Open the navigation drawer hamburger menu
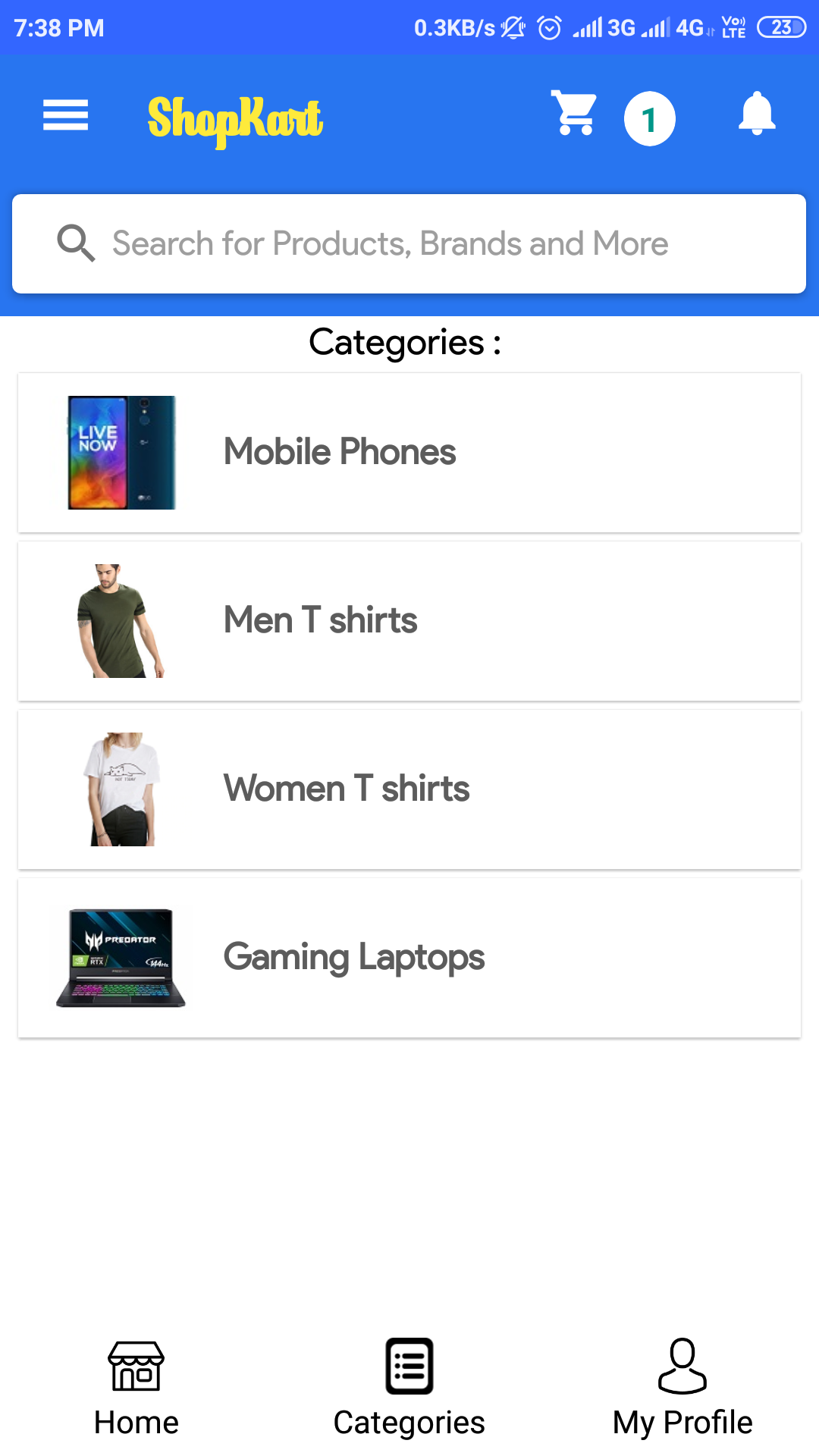The height and width of the screenshot is (1456, 819). pos(64,115)
